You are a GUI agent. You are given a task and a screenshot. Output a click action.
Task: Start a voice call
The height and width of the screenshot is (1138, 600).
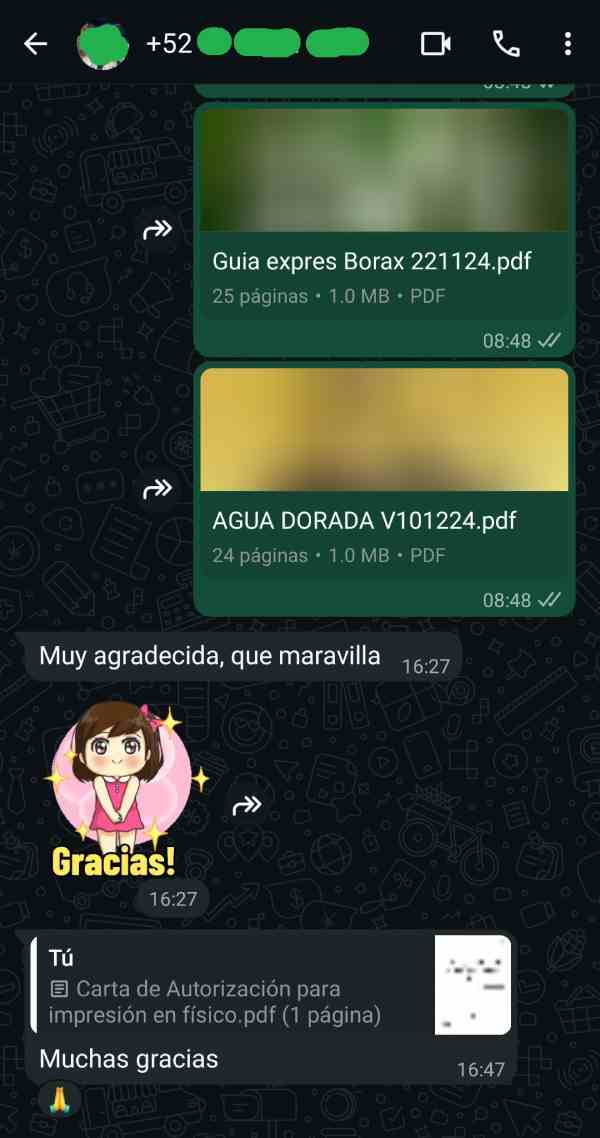click(506, 44)
